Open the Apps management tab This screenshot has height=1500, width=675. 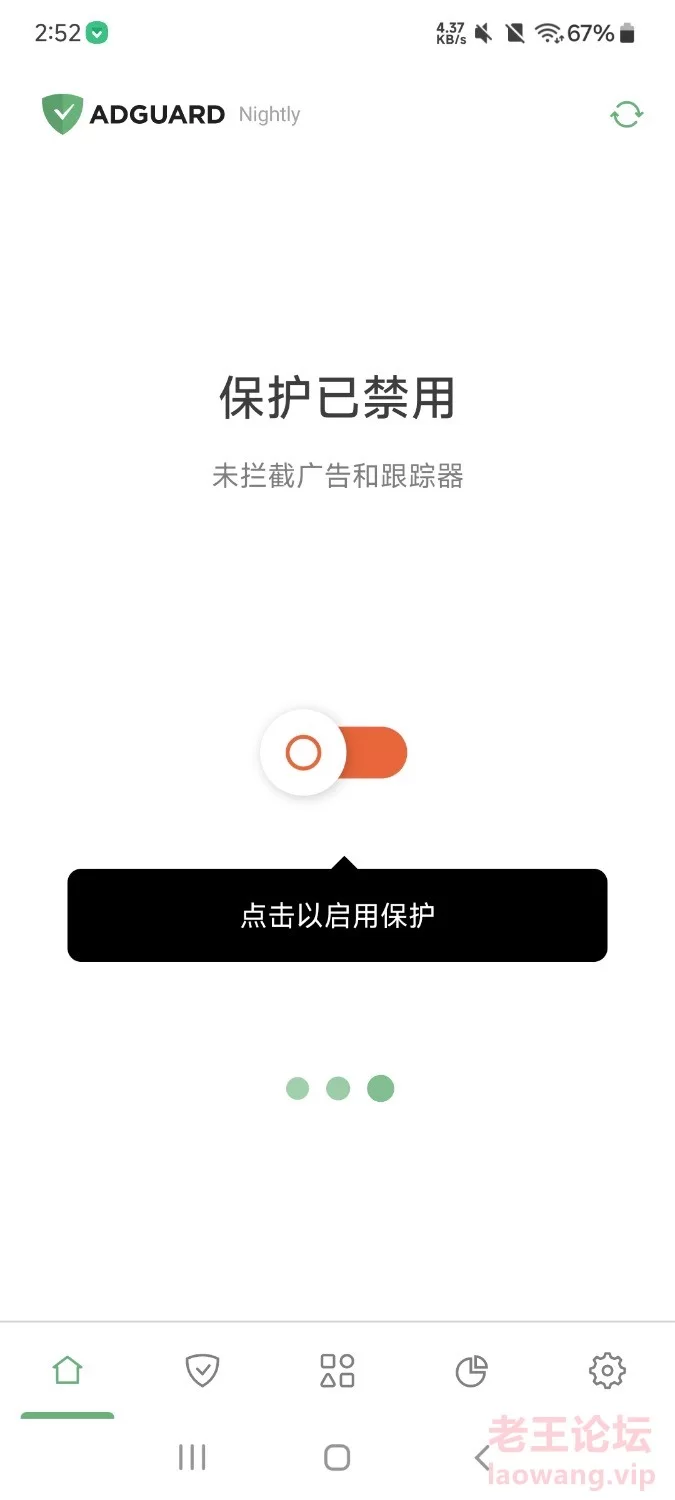click(337, 1370)
